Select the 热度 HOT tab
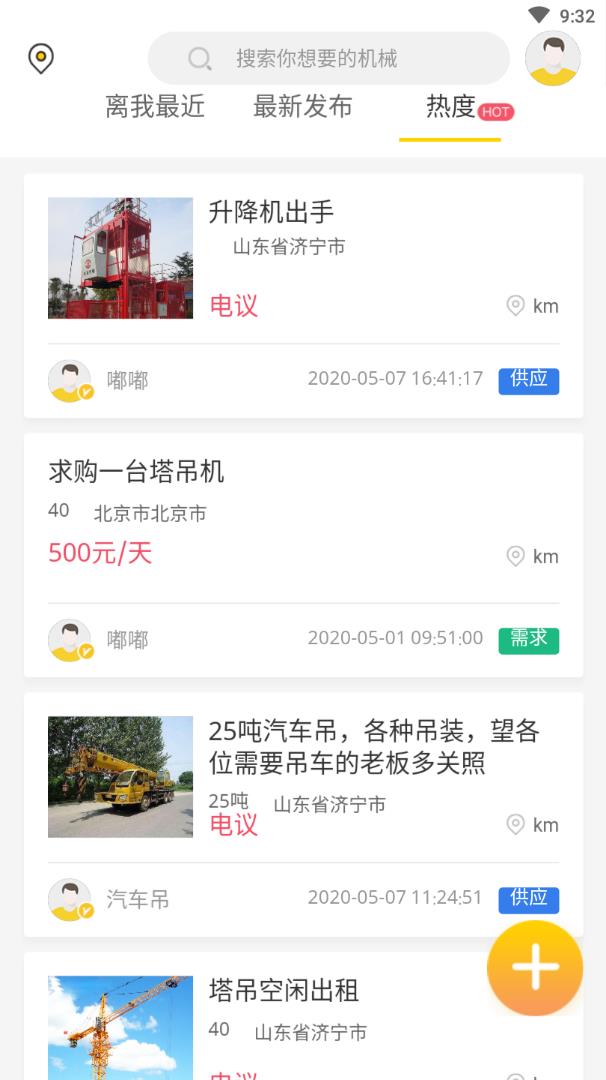The width and height of the screenshot is (606, 1080). tap(452, 108)
